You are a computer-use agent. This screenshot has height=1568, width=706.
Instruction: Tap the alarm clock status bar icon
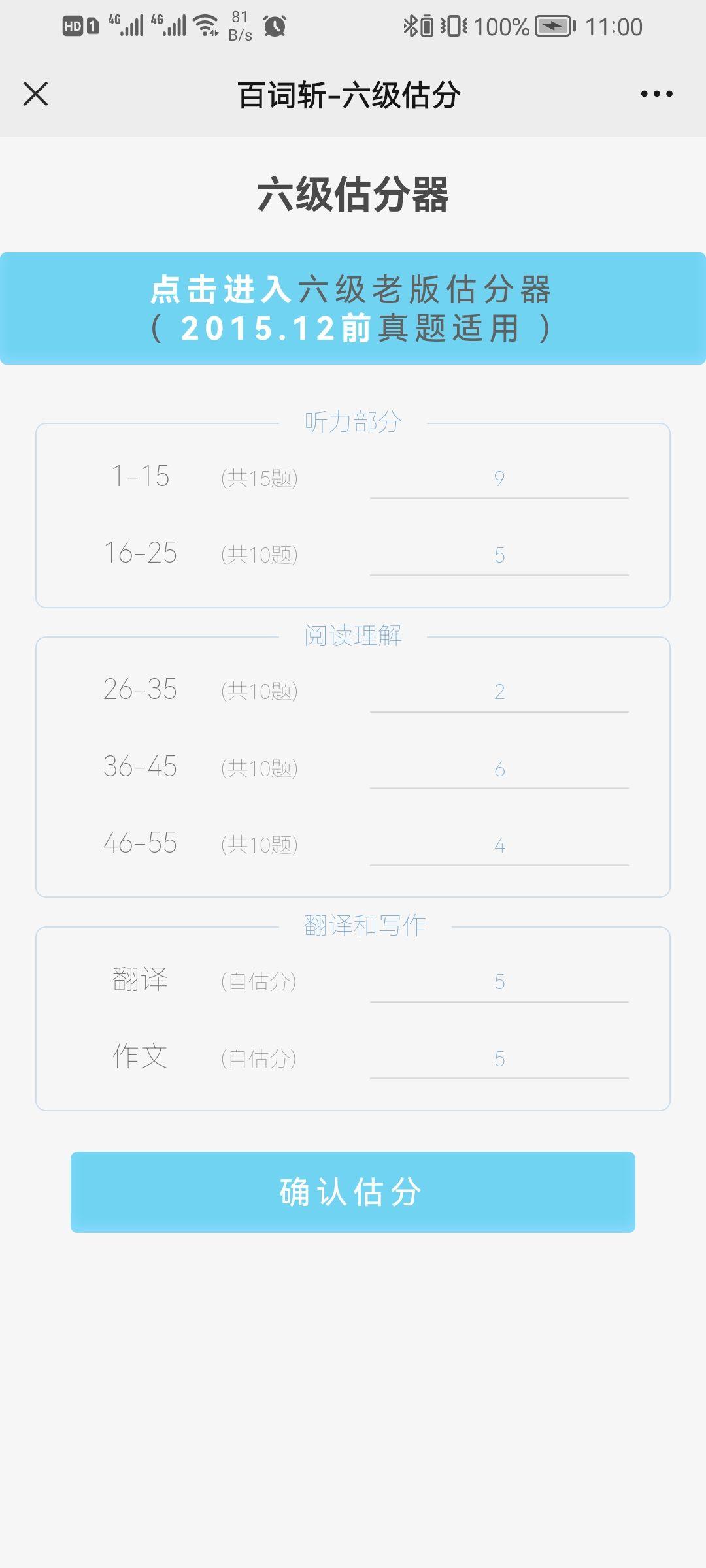coord(275,26)
